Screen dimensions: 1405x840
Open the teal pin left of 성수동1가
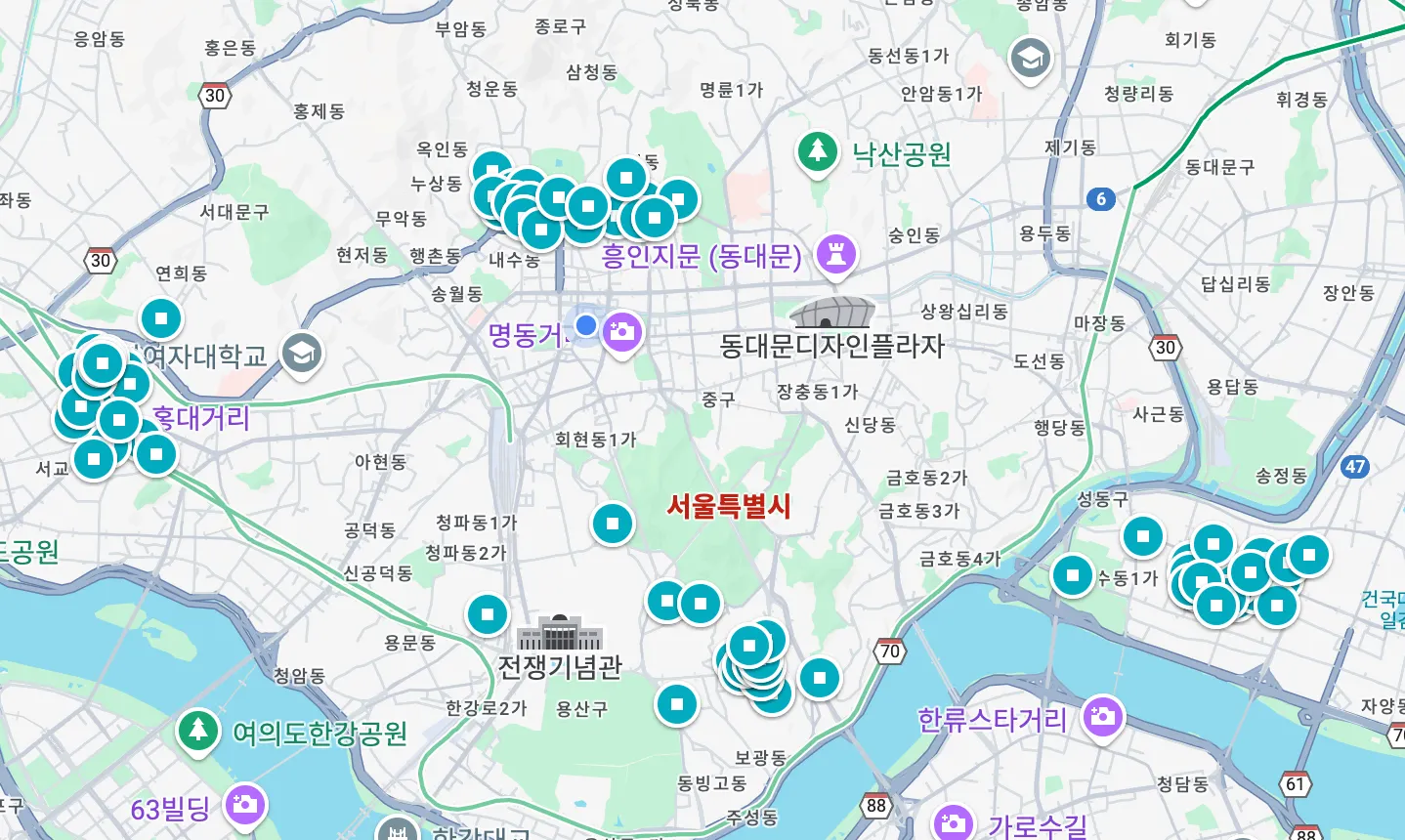(1073, 575)
